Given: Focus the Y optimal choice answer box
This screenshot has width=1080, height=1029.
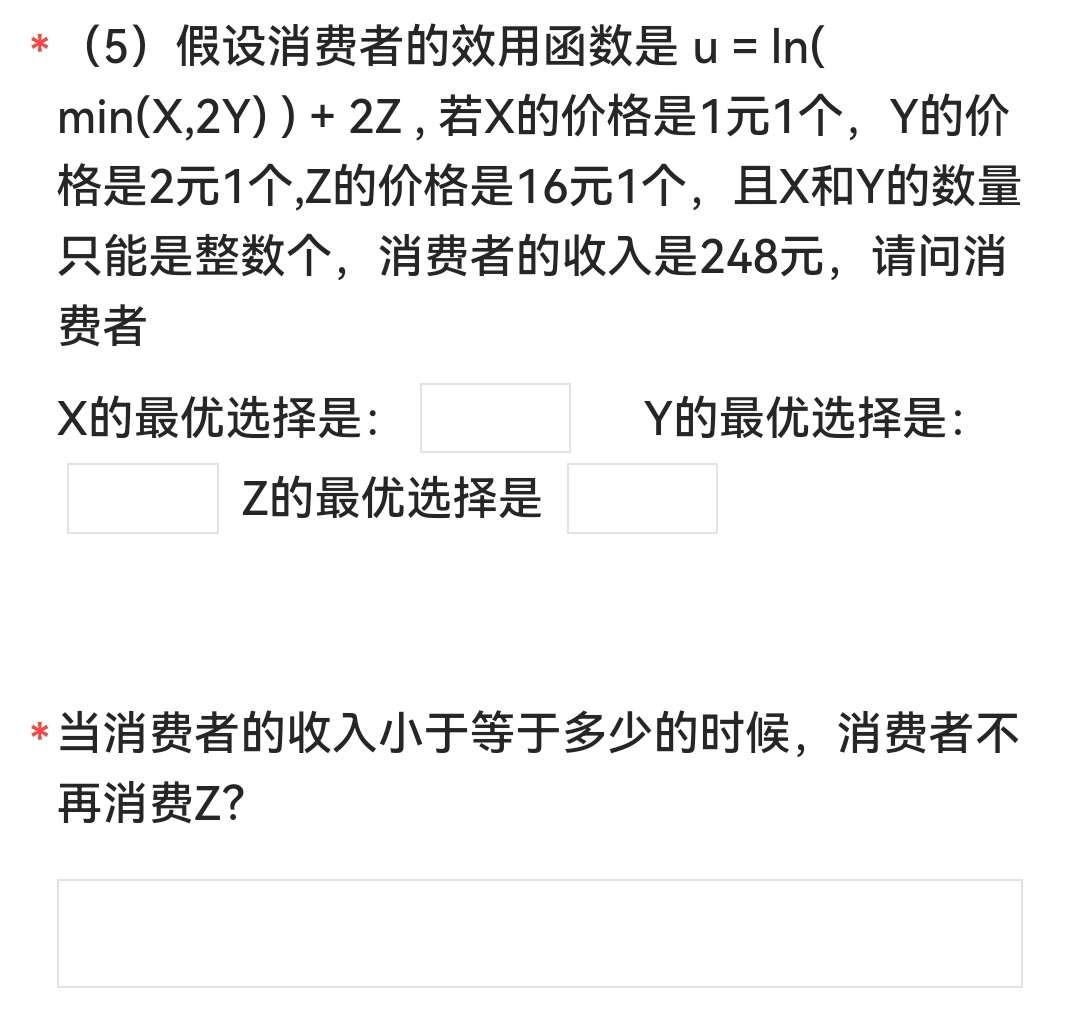Looking at the screenshot, I should click(x=142, y=498).
